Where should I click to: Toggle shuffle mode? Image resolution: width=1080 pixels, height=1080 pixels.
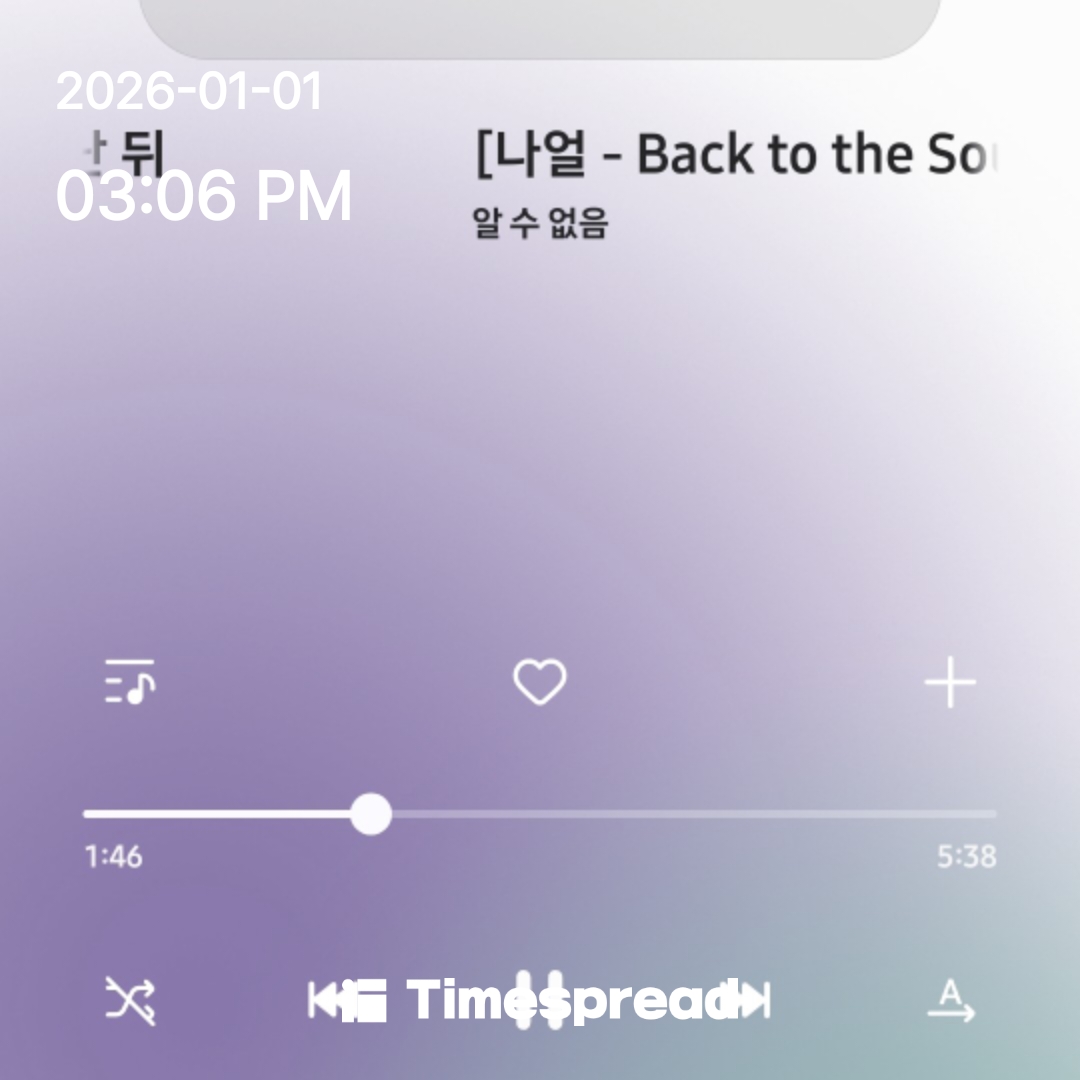131,1000
